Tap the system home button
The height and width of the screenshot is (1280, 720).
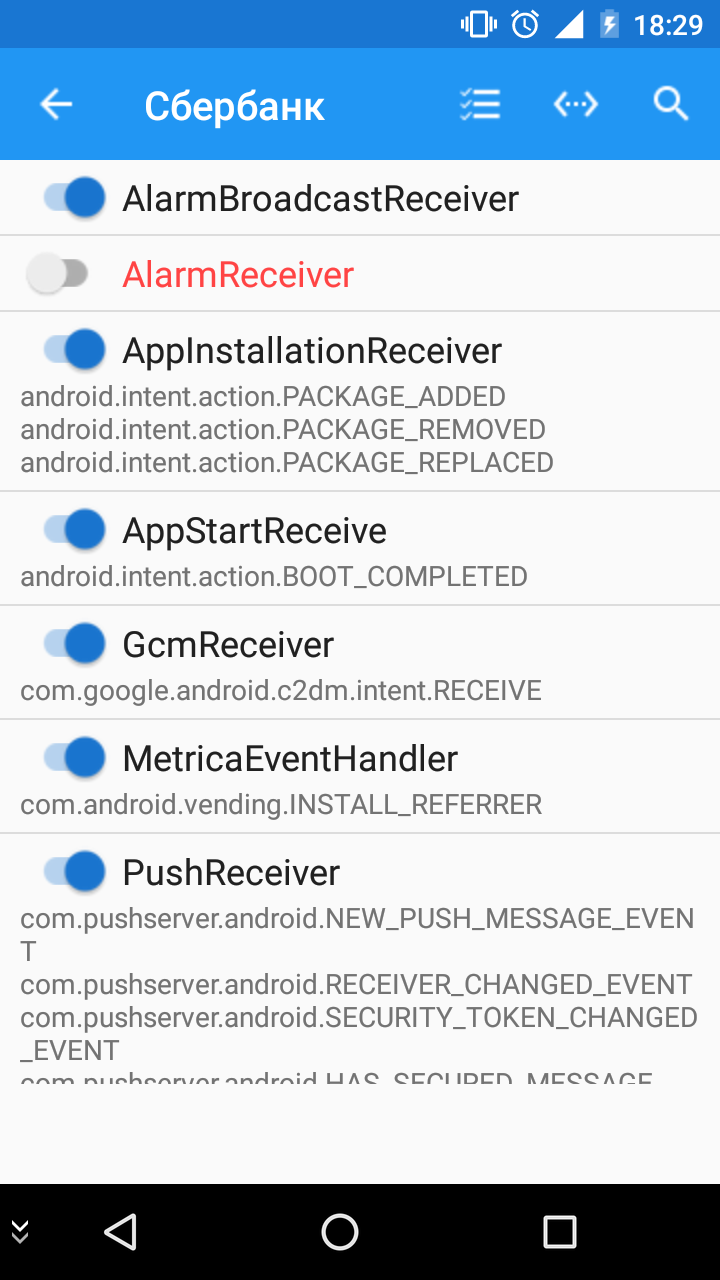[x=340, y=1232]
